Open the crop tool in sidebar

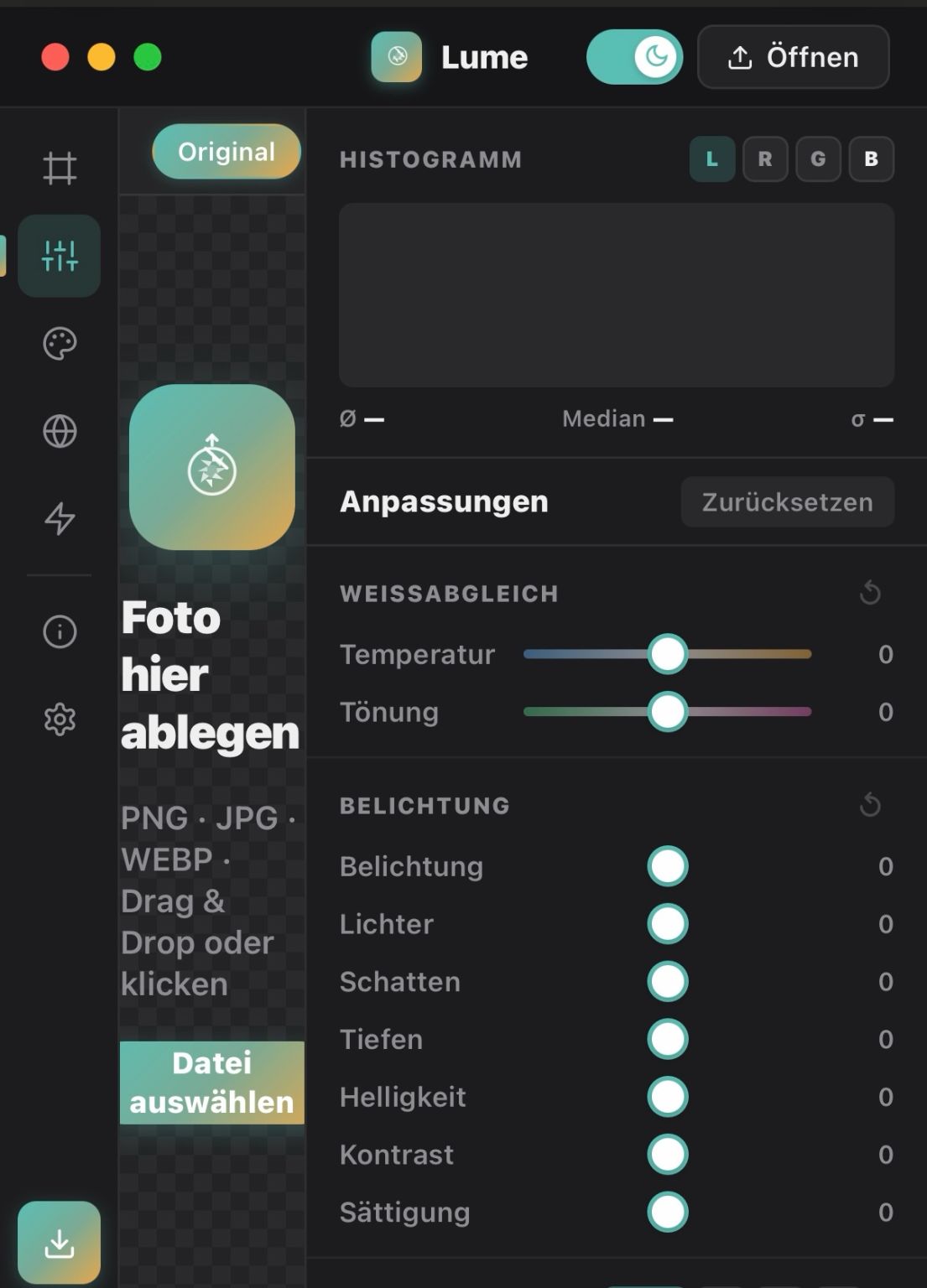point(60,168)
